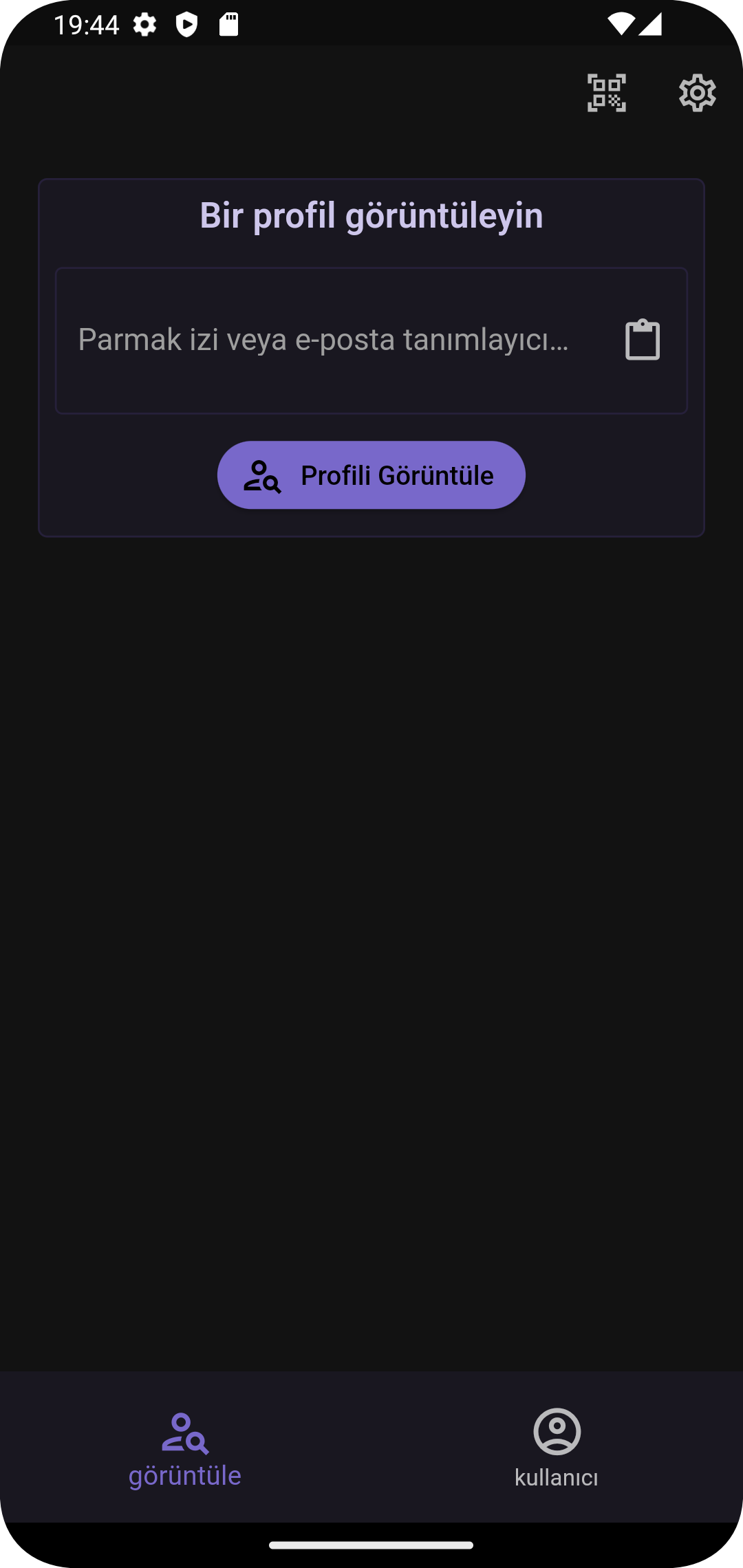Focus the fingerprint or email identifier field
743x1568 pixels.
pyautogui.click(x=323, y=340)
